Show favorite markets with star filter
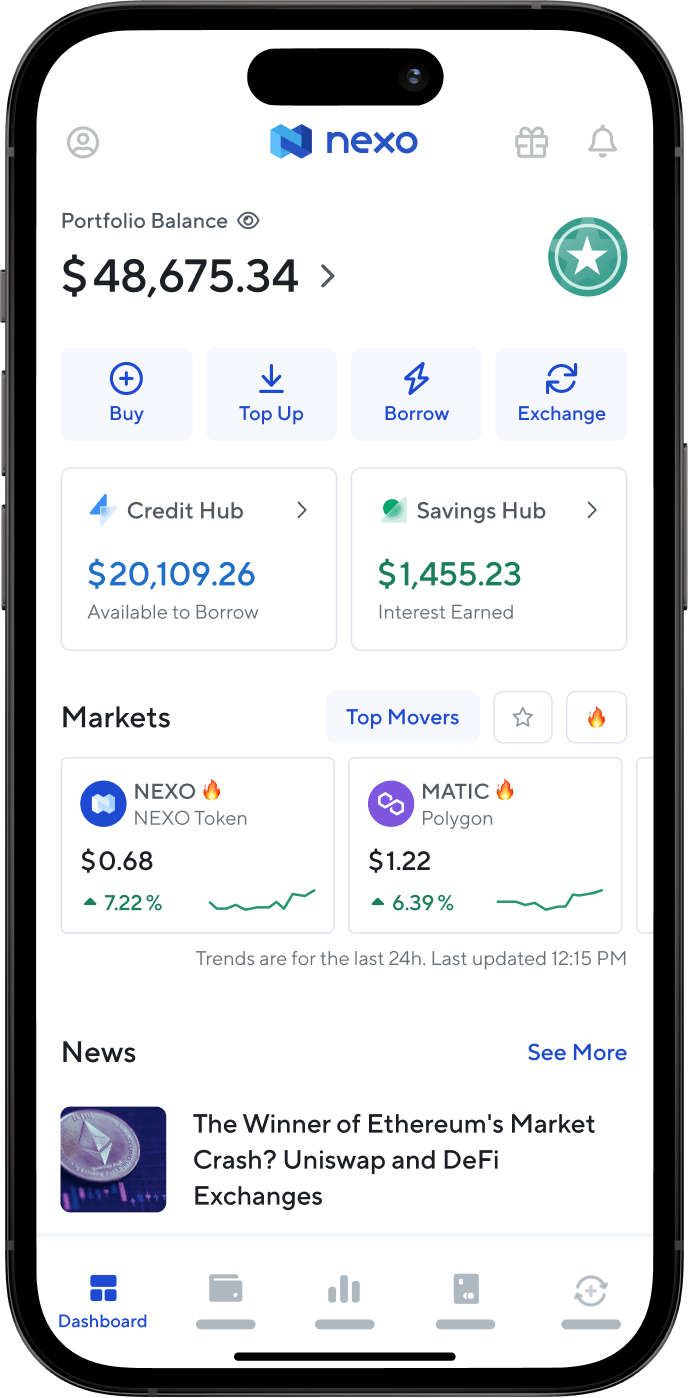 pyautogui.click(x=523, y=717)
